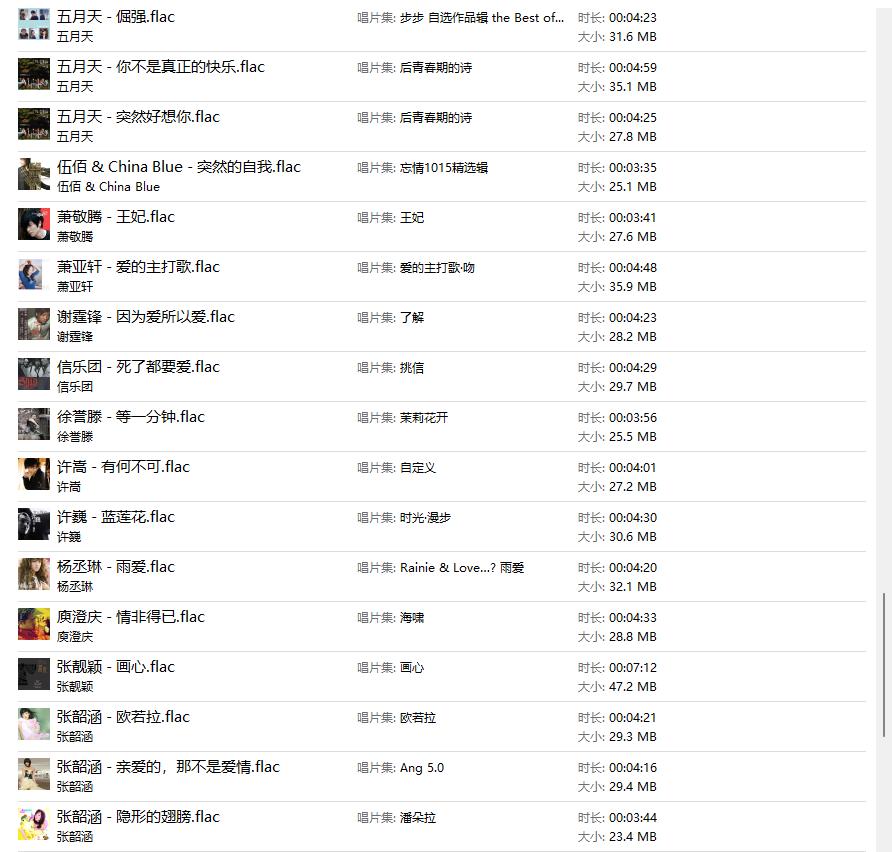The height and width of the screenshot is (852, 892).
Task: Select 徐誉滕 - 等一分钟.flac
Action: [x=130, y=417]
